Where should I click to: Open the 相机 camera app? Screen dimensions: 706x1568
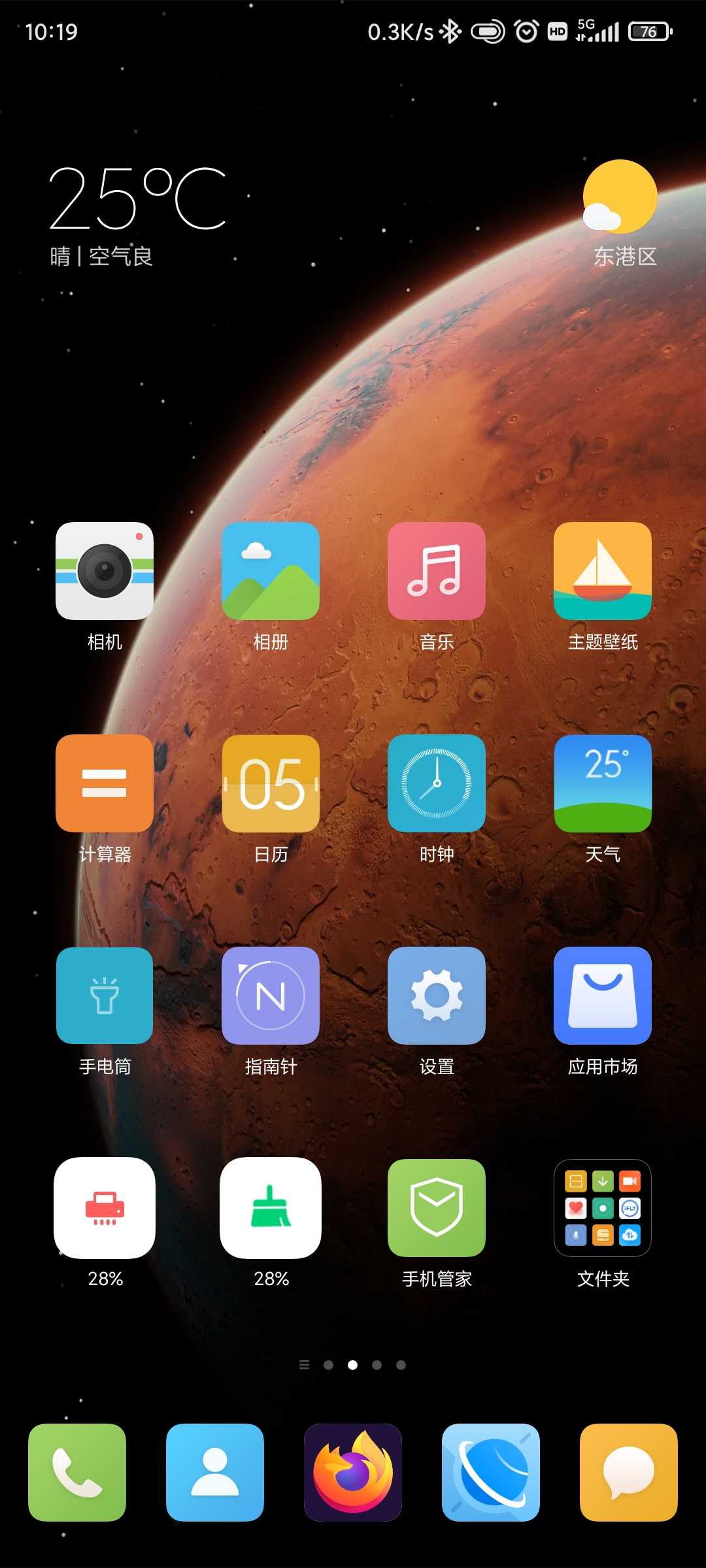tap(105, 571)
